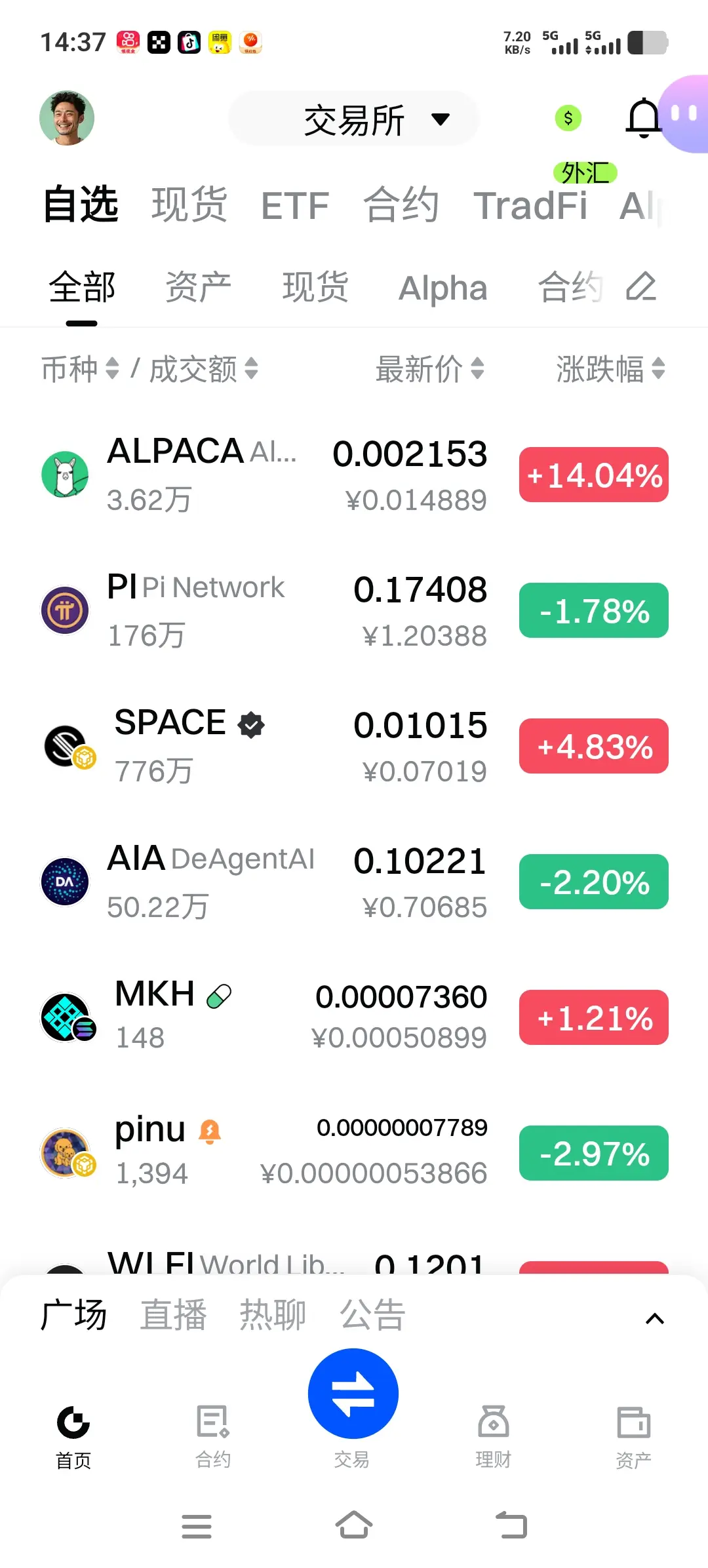
Task: Switch to the TradFi tab
Action: [x=530, y=206]
